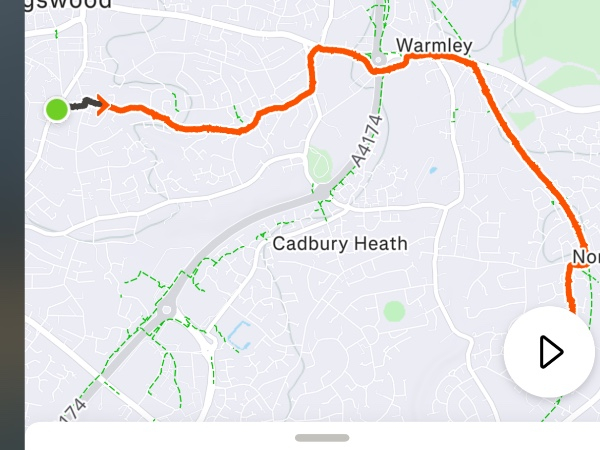This screenshot has height=450, width=600.
Task: Tap the green start point marker
Action: coord(57,109)
